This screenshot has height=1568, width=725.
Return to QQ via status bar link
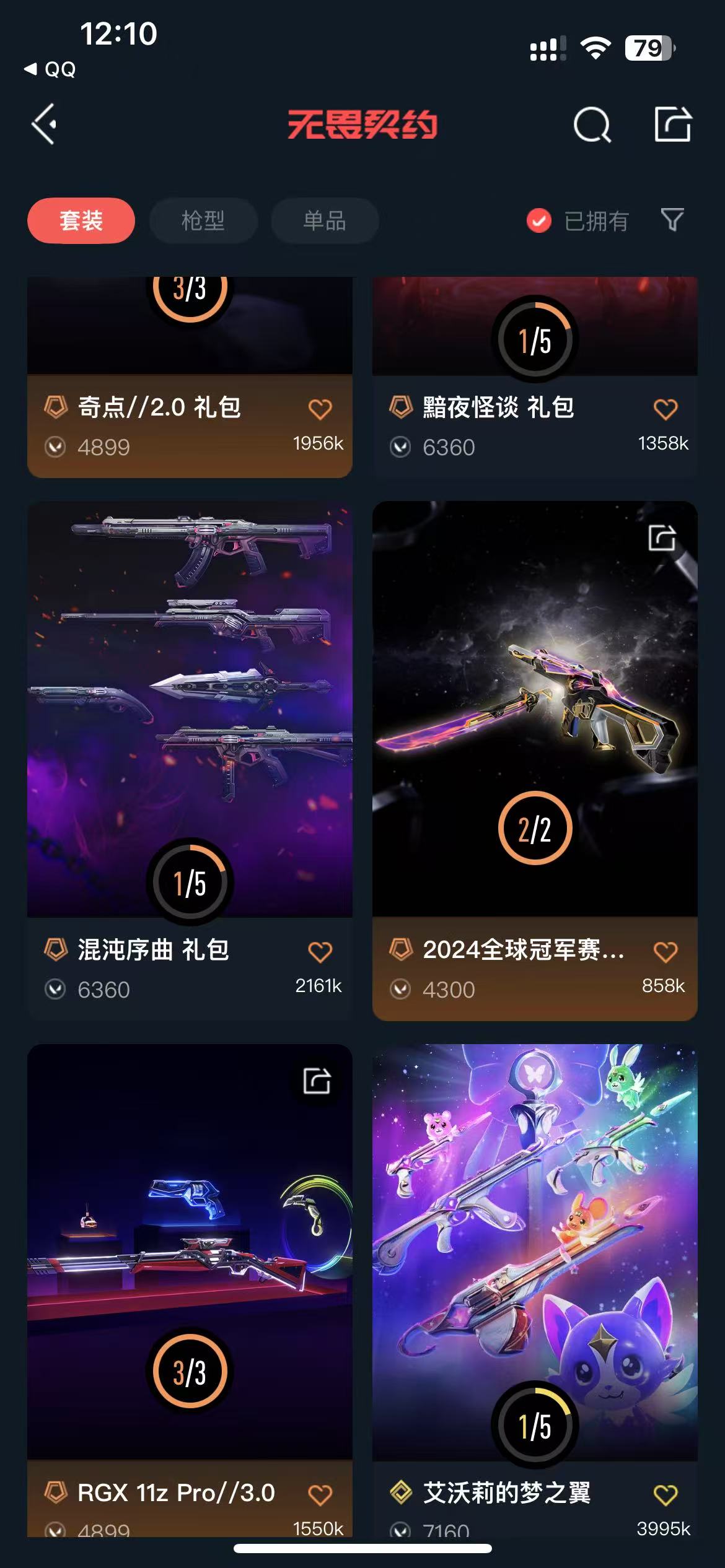(x=51, y=69)
